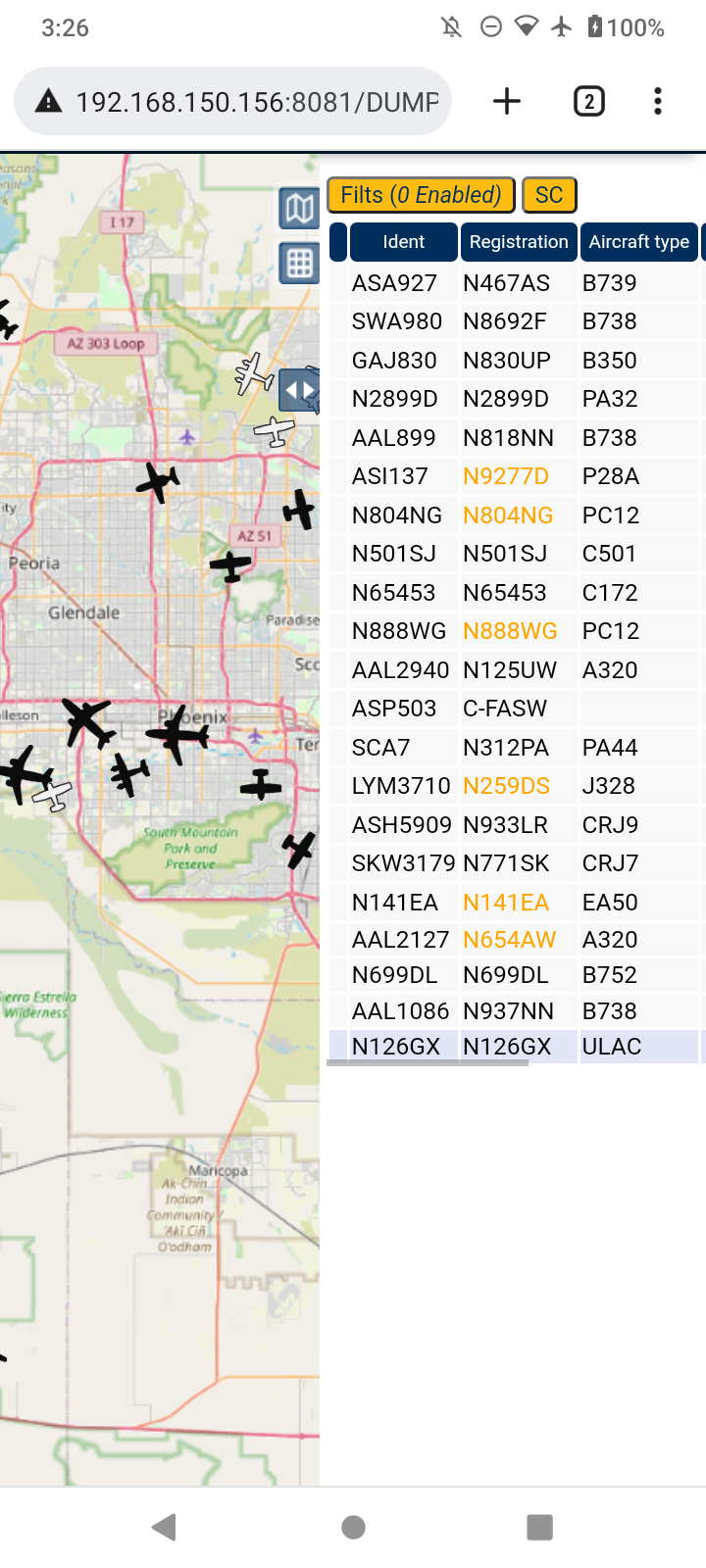Open registration link N259DS
This screenshot has width=706, height=1568.
point(506,786)
